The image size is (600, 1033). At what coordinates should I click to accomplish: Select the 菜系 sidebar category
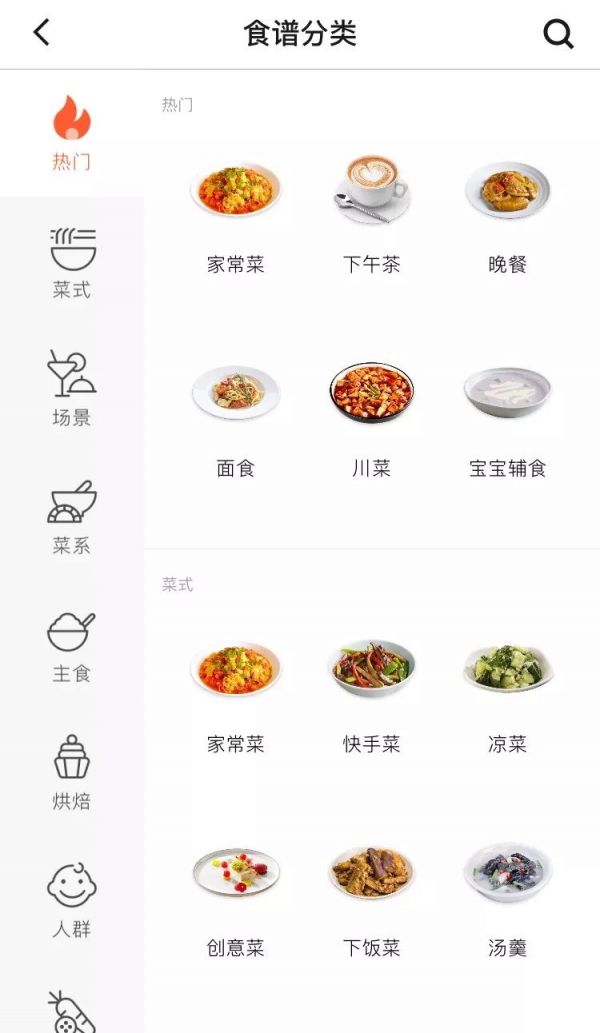click(x=72, y=517)
